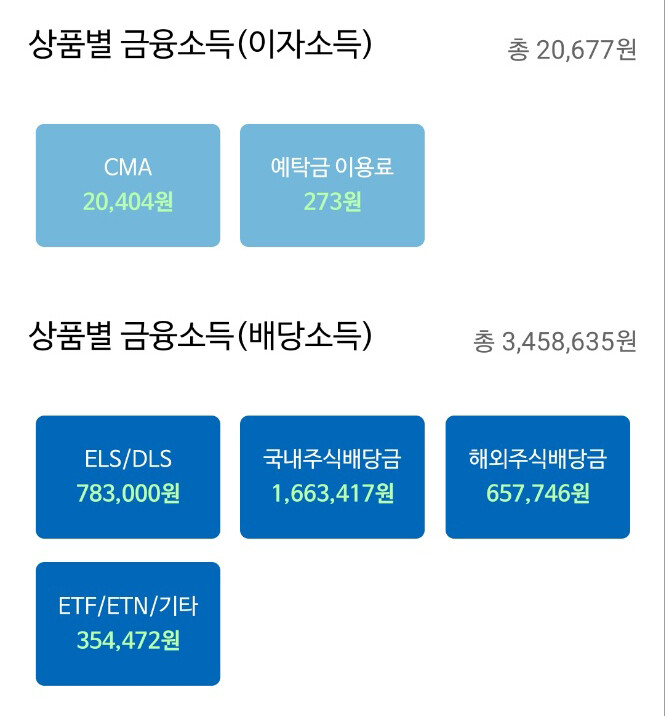This screenshot has width=665, height=716.
Task: Show ETF/ETN/기타 dividend details
Action: tap(128, 623)
